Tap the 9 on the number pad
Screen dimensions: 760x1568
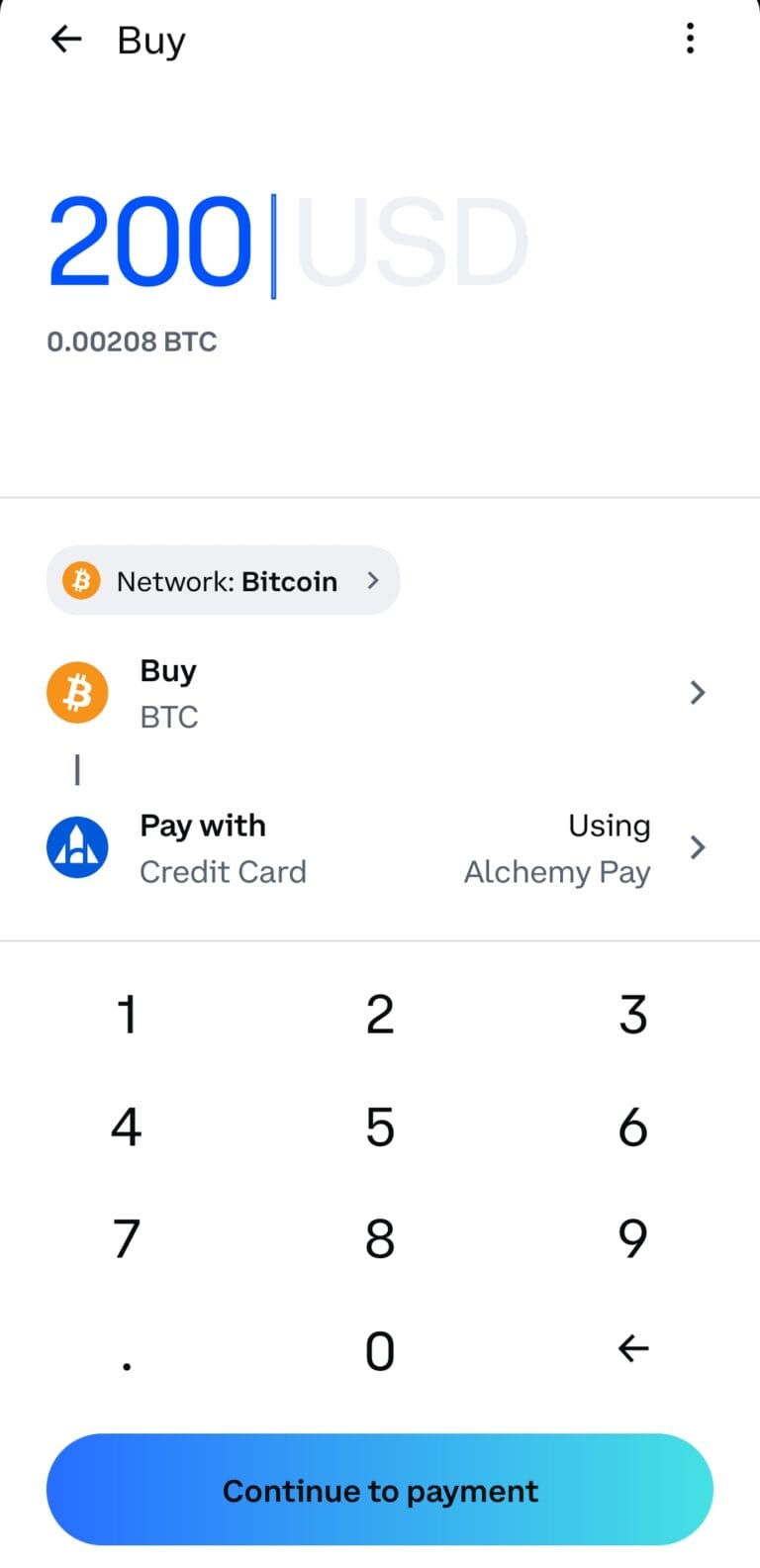pos(632,1235)
